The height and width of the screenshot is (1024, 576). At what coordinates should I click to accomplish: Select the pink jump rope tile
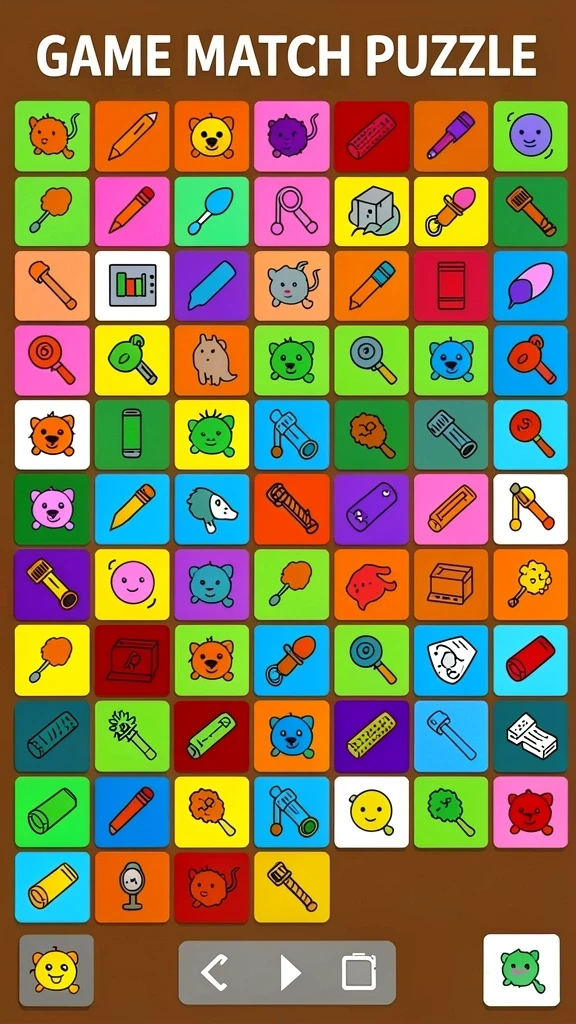292,211
